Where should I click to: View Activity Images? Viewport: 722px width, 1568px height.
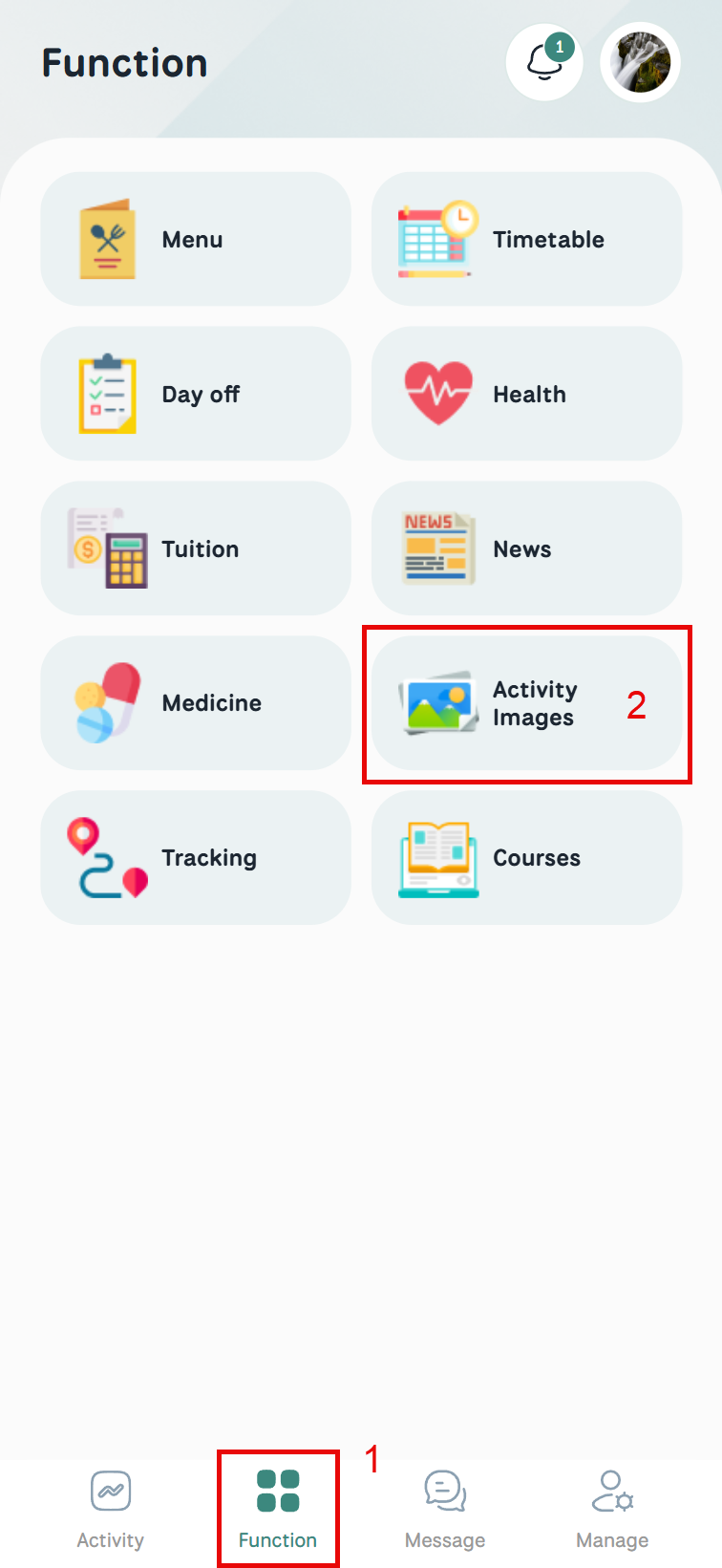(x=526, y=703)
